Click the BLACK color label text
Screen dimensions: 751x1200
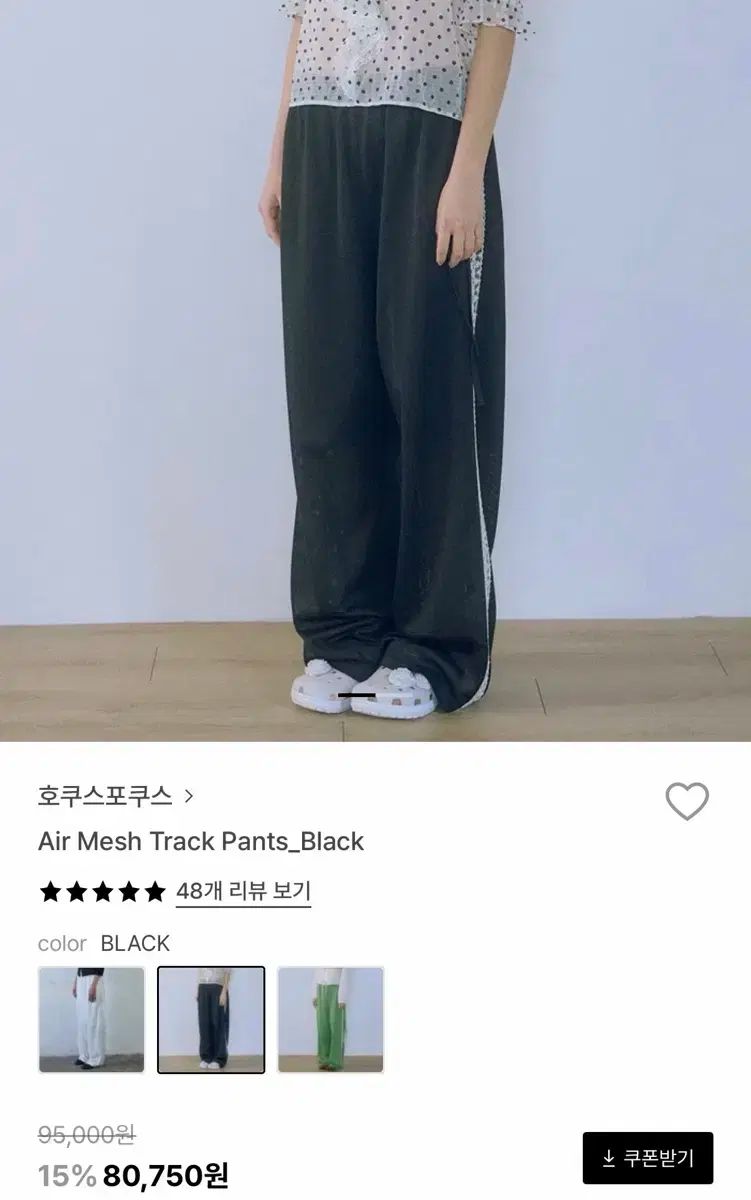(135, 943)
